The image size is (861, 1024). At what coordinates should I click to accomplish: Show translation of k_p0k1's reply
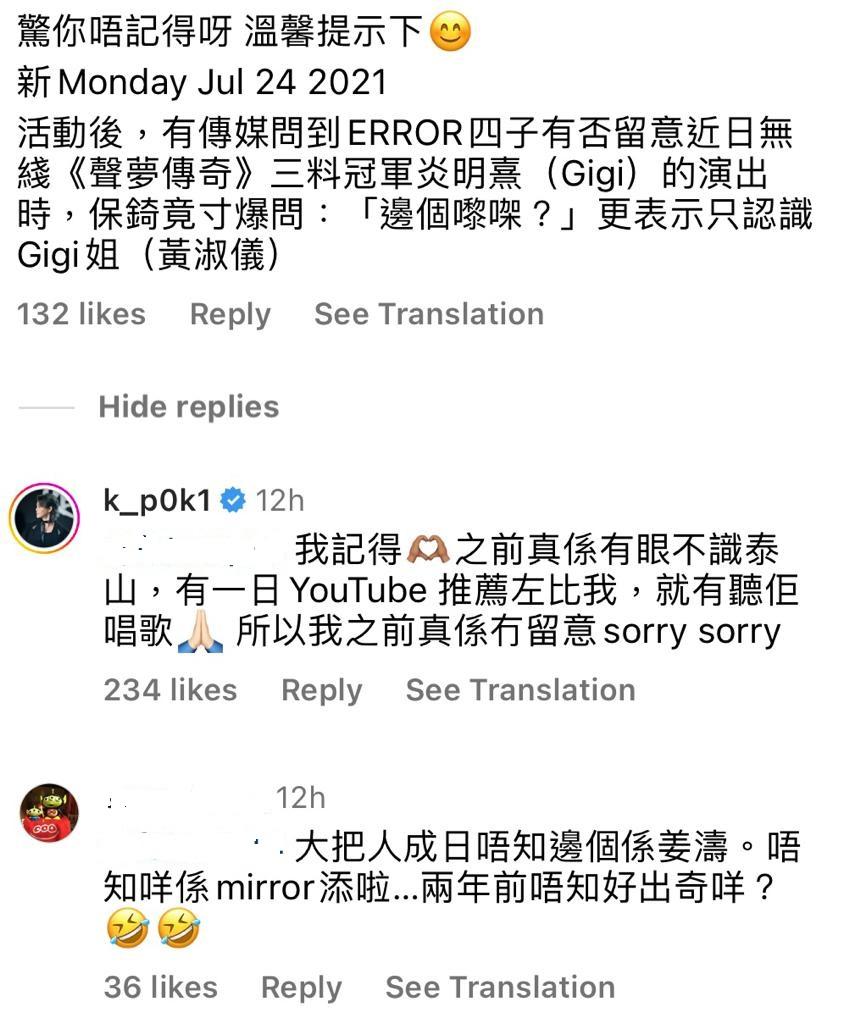pos(520,690)
